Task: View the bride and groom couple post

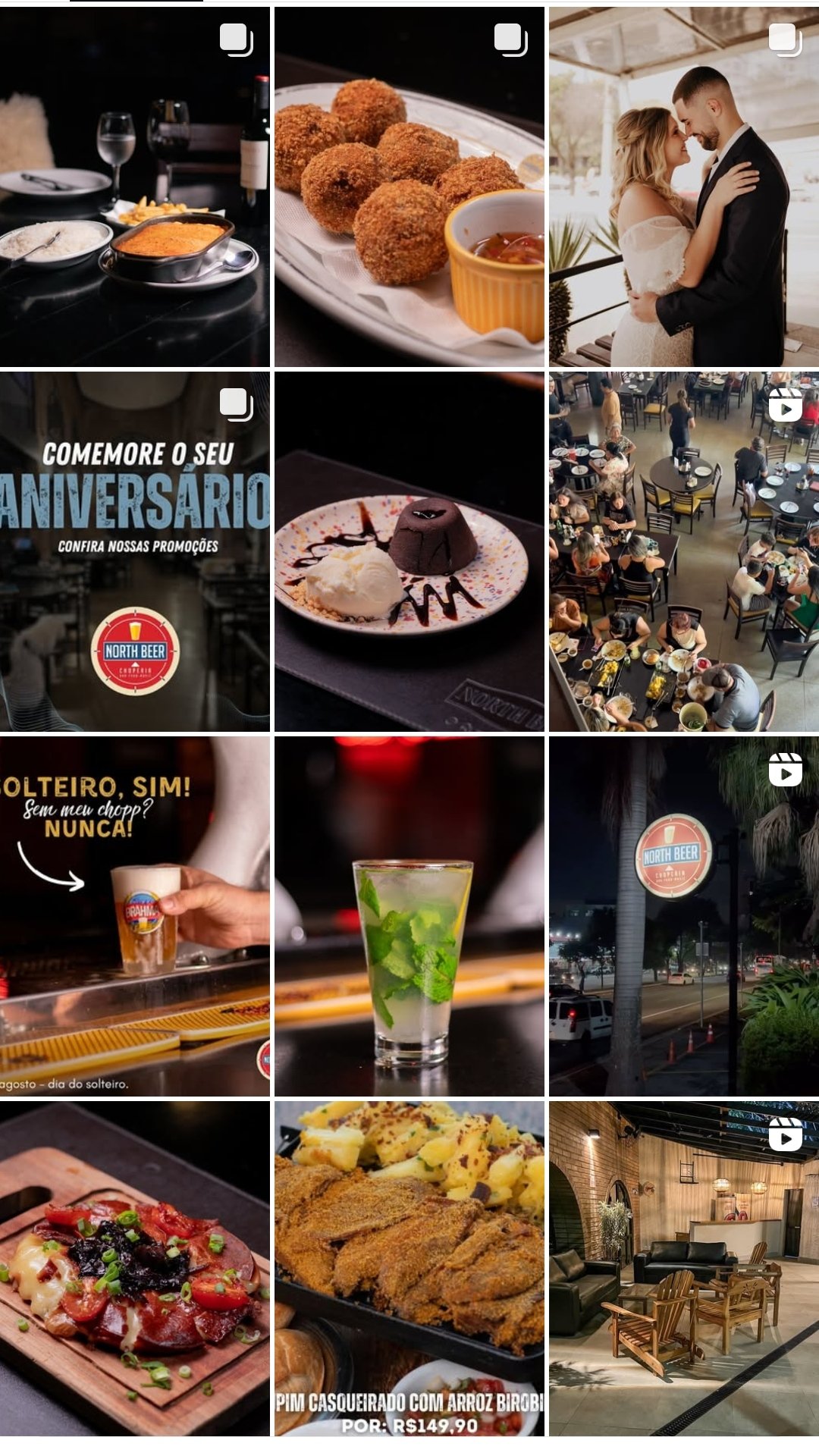Action: [x=683, y=187]
